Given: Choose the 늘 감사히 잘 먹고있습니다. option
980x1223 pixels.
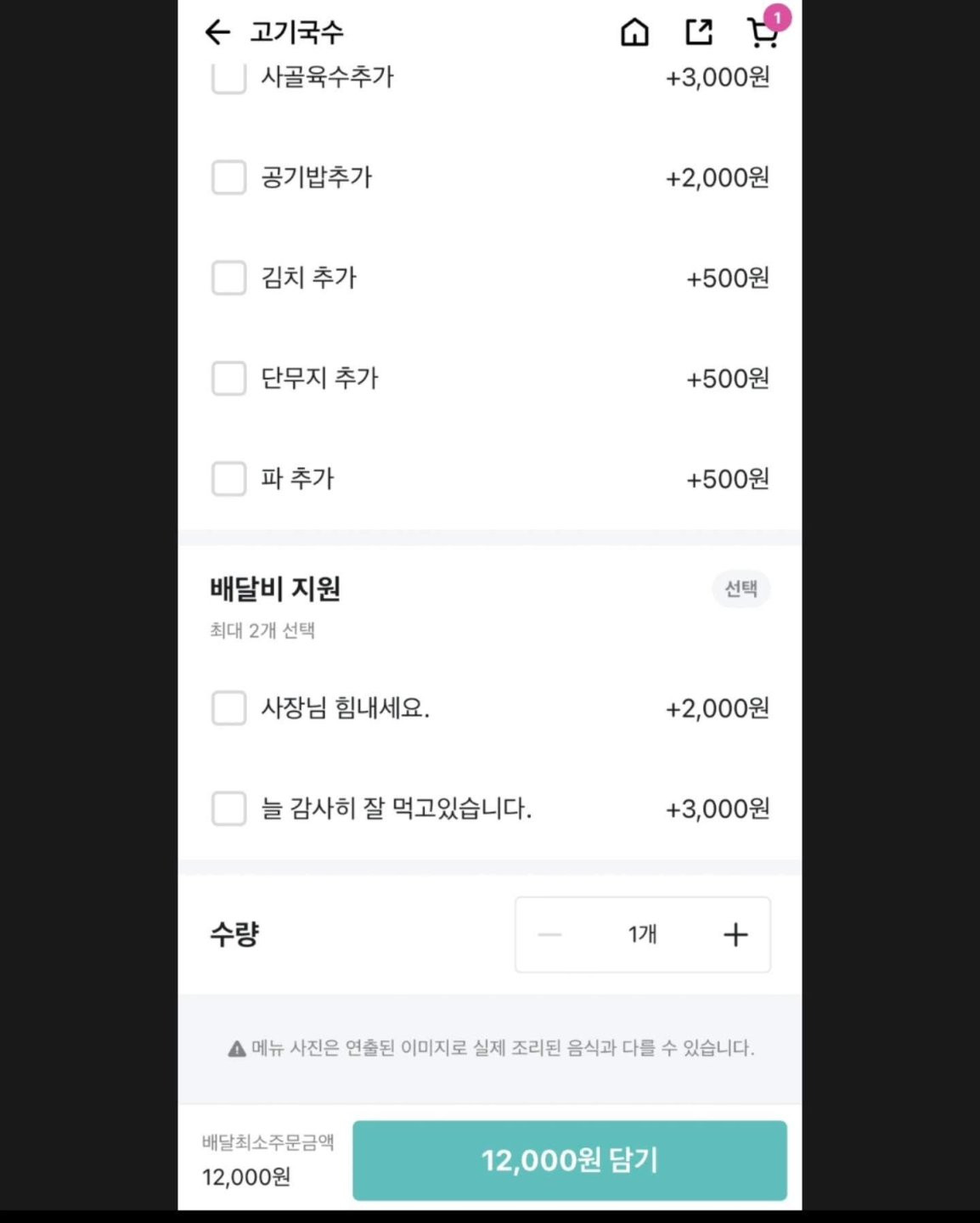Looking at the screenshot, I should pyautogui.click(x=228, y=809).
